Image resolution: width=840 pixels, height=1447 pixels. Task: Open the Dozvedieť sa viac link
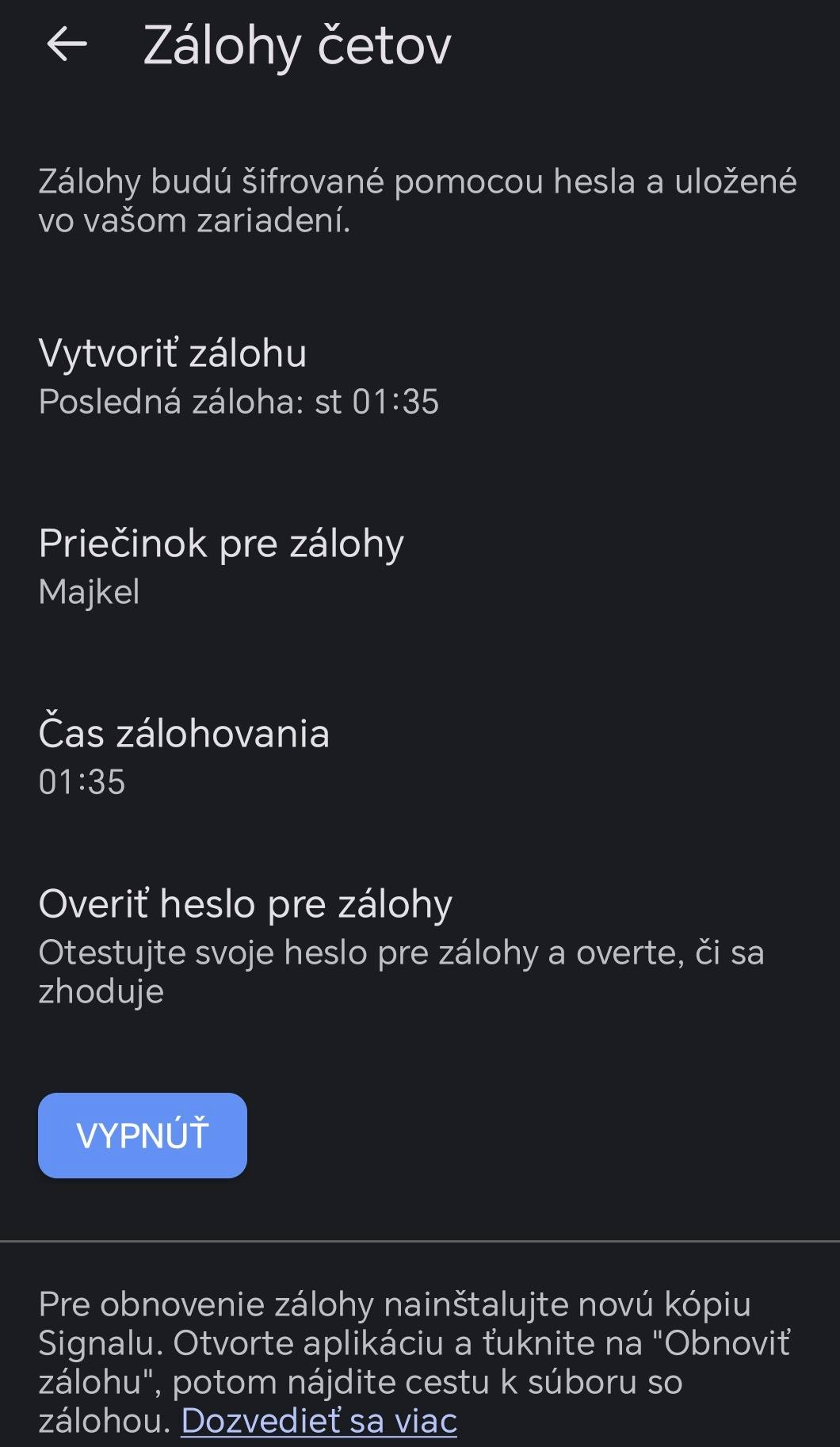(319, 1420)
